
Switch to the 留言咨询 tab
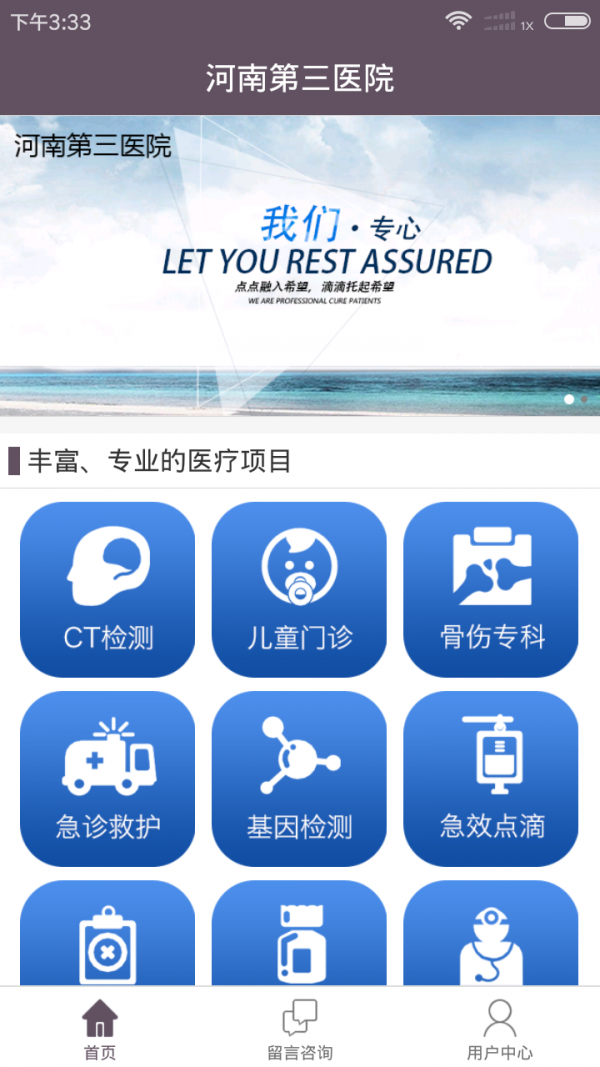tap(300, 1028)
